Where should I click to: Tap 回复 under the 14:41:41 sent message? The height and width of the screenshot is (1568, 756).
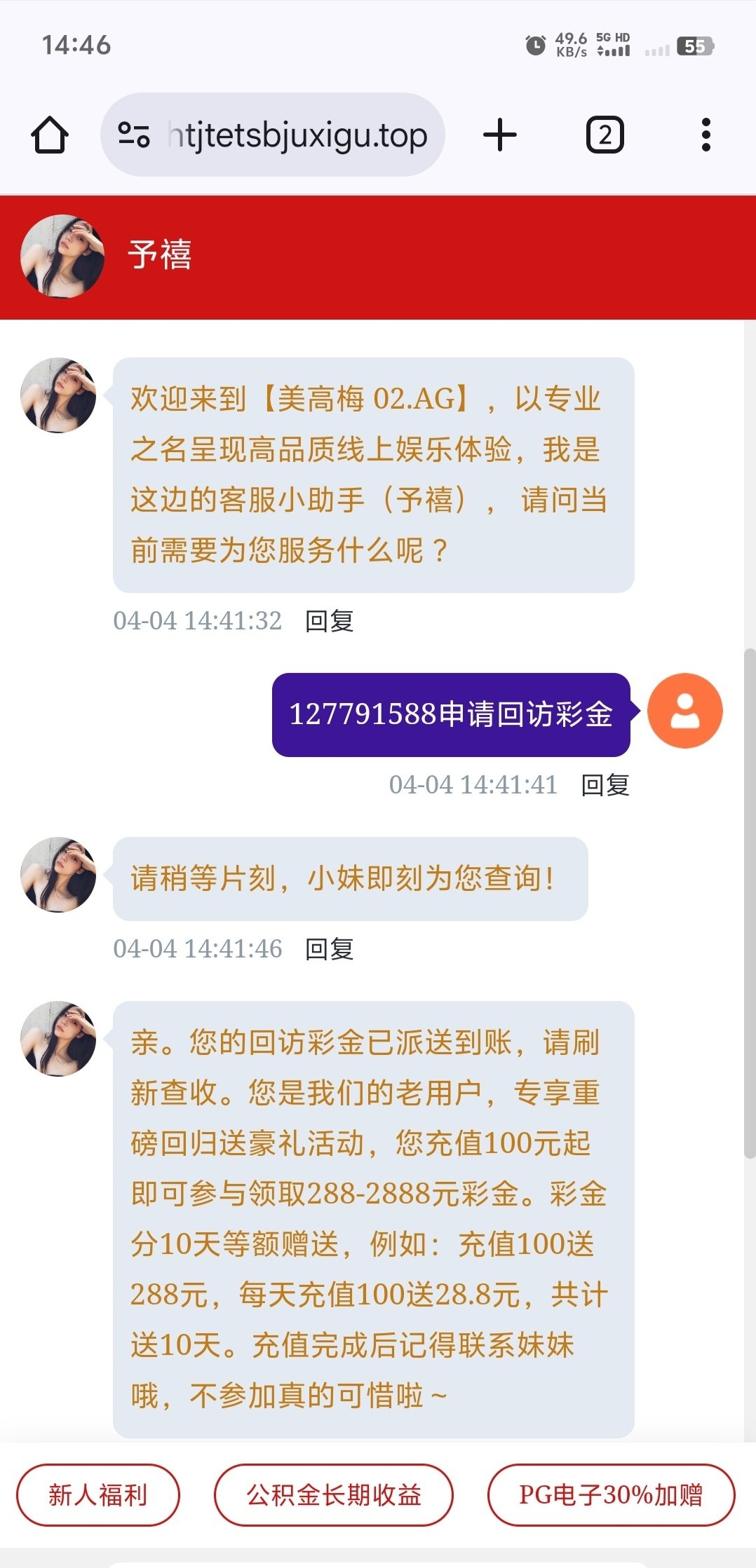pos(605,785)
